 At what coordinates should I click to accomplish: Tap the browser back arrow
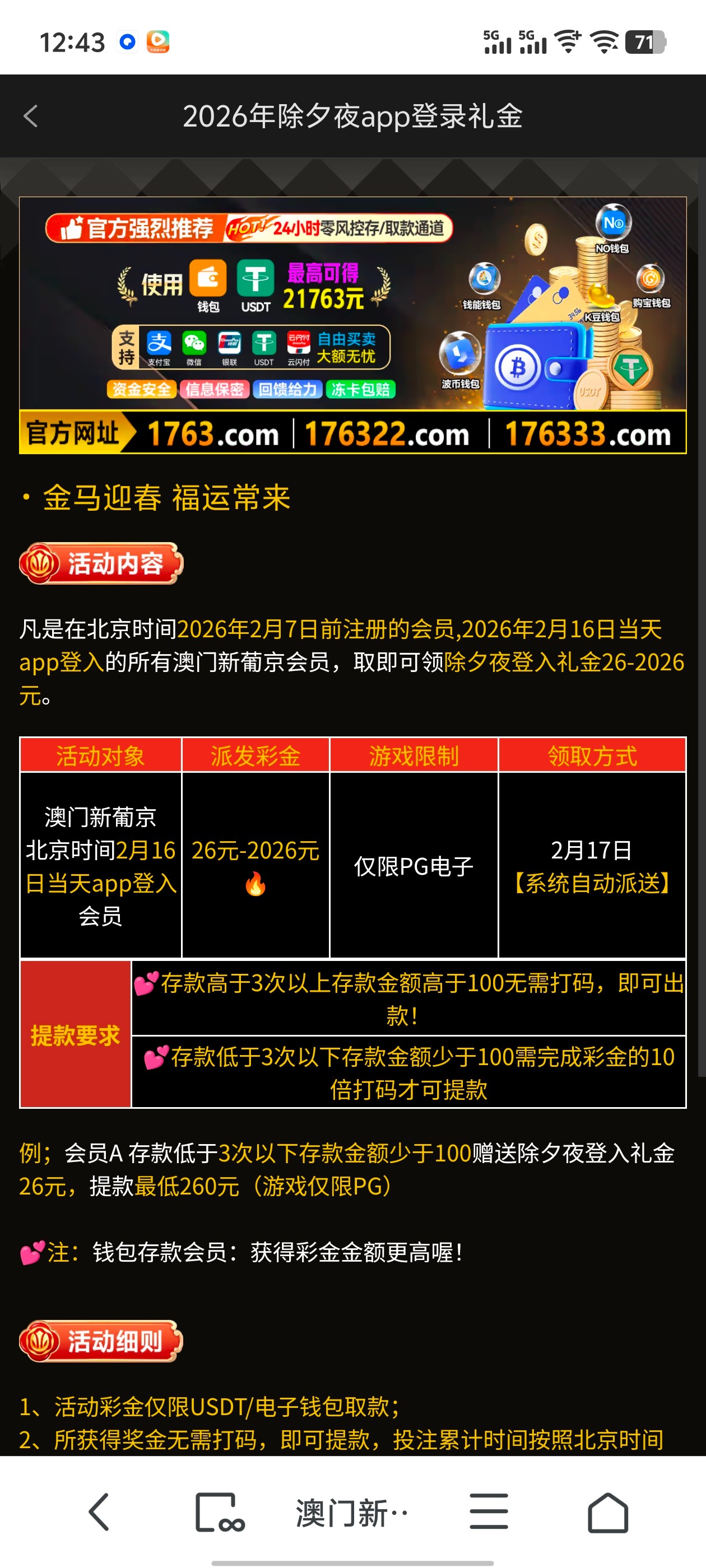pos(99,1512)
